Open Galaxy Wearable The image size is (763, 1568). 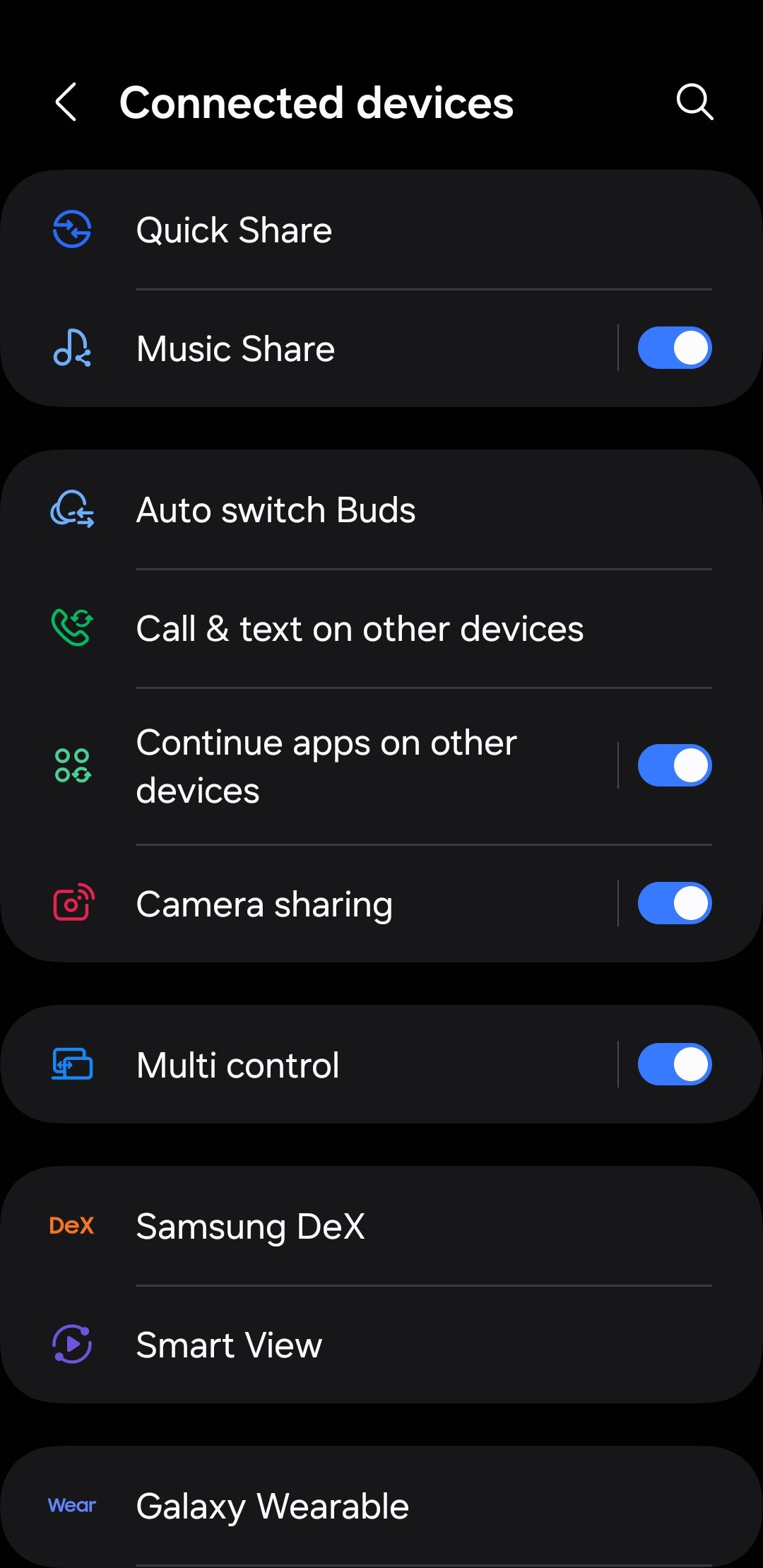[381, 1506]
